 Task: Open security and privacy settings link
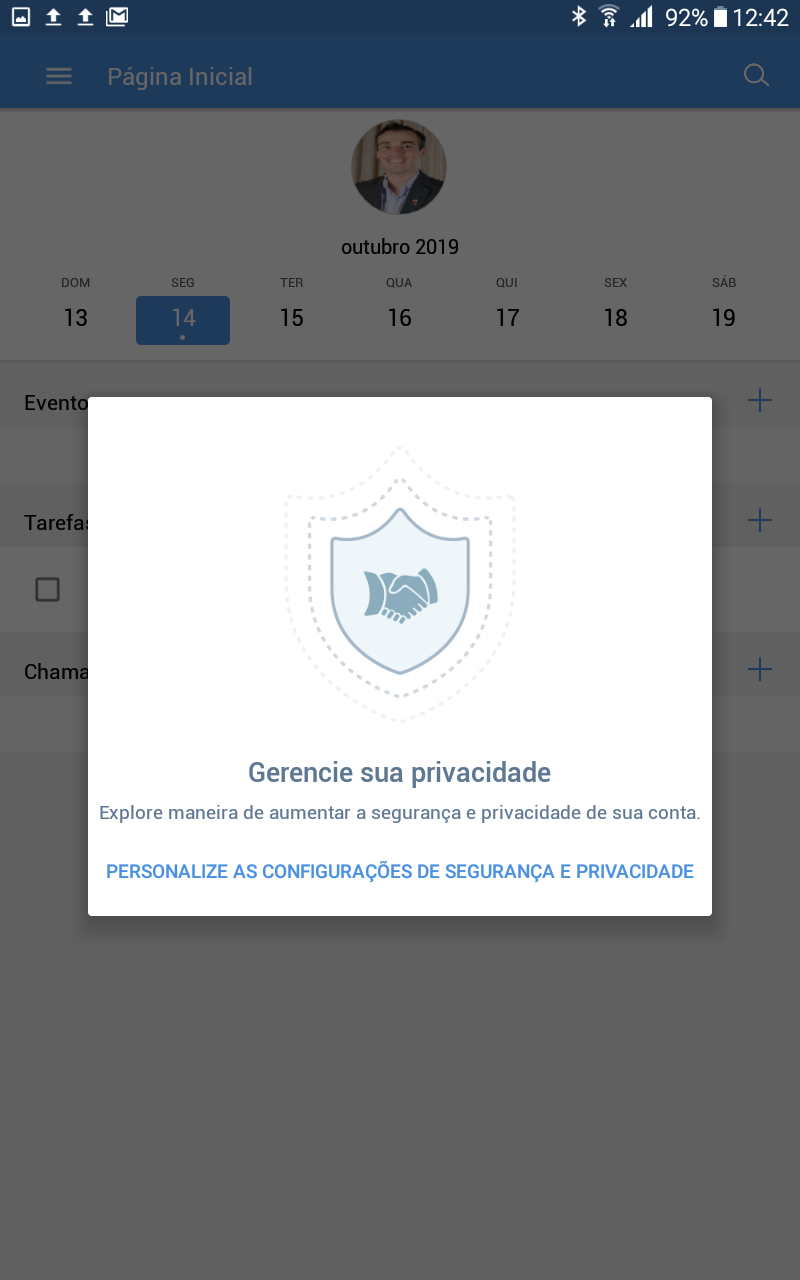[400, 871]
